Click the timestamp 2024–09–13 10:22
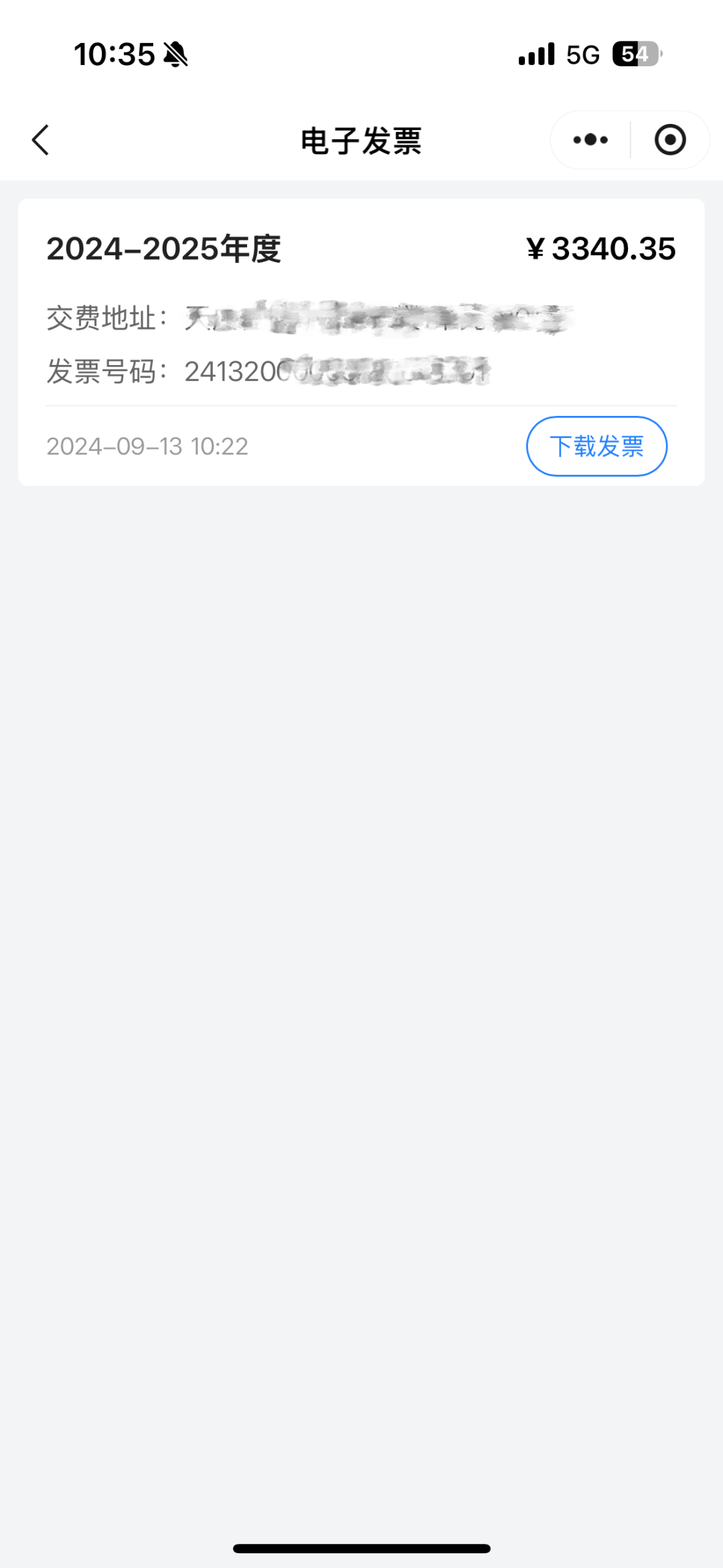This screenshot has height=1568, width=723. [x=146, y=445]
